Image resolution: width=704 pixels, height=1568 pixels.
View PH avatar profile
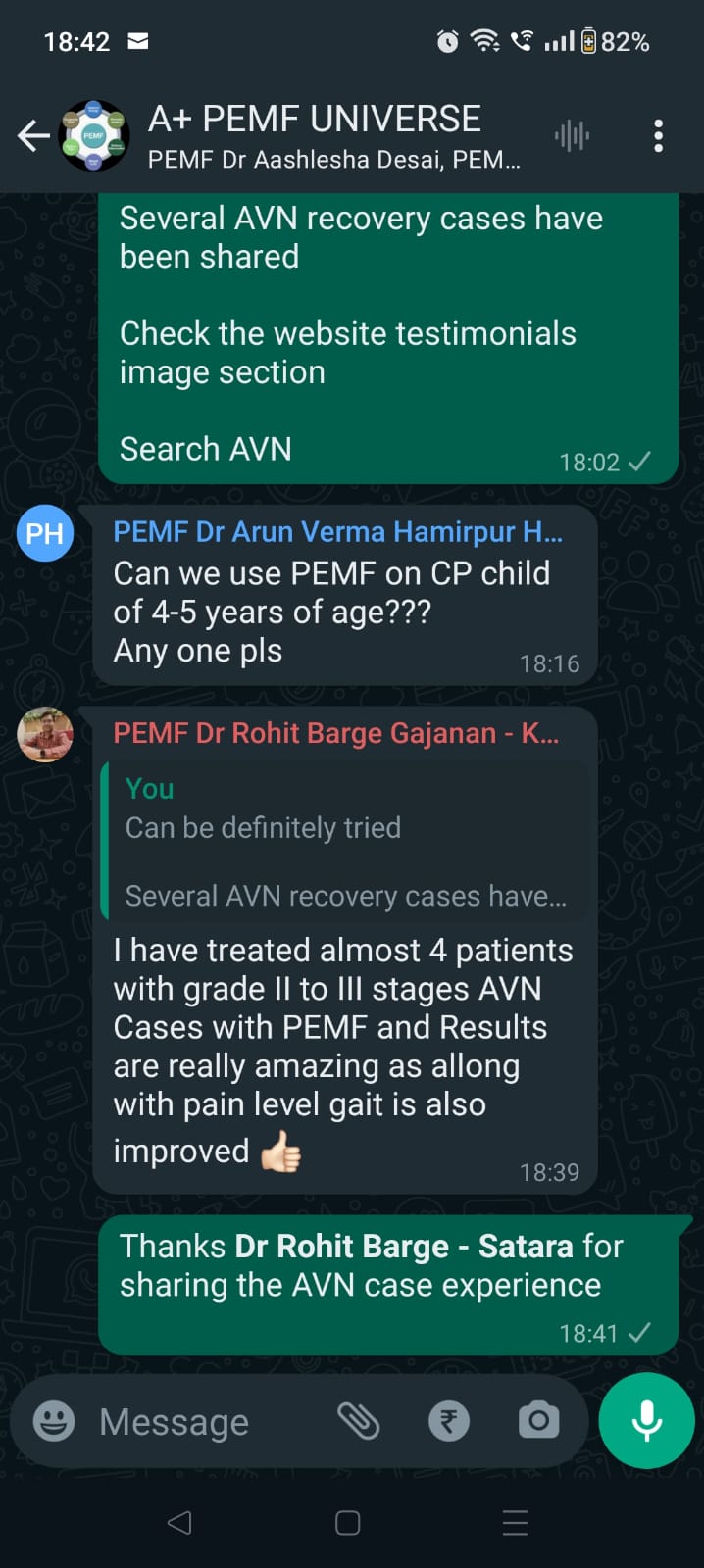(45, 533)
